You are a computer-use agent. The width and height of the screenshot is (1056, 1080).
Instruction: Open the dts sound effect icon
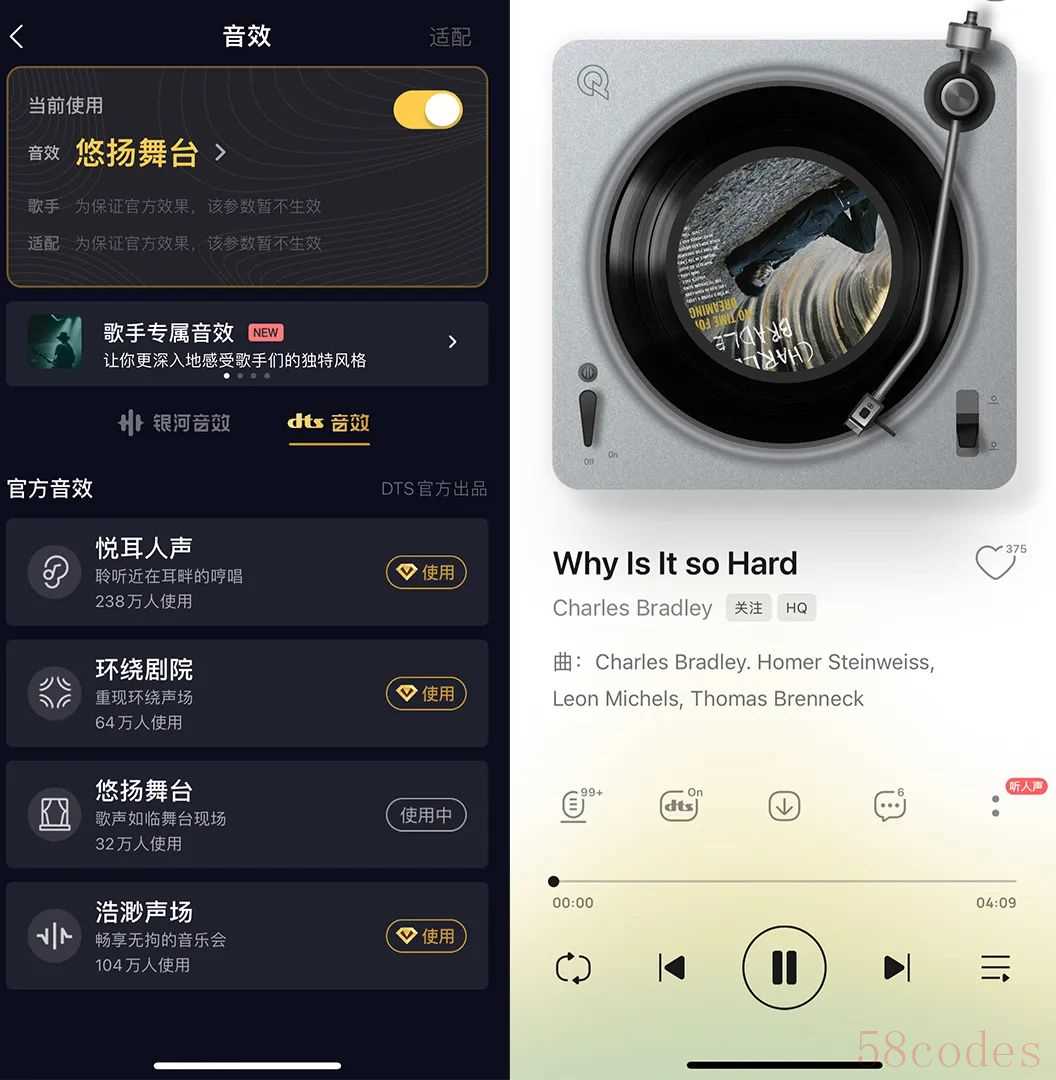coord(679,805)
